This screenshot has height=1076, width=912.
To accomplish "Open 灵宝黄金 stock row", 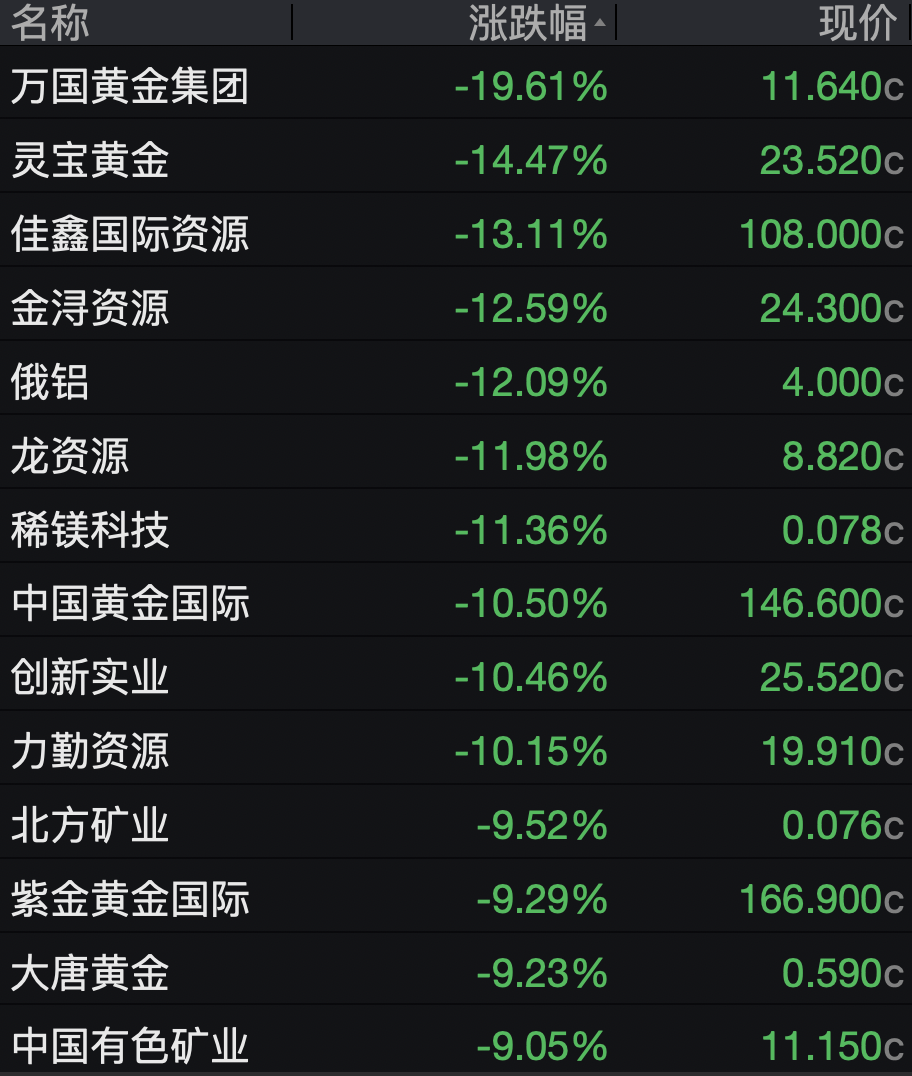I will pyautogui.click(x=90, y=161).
